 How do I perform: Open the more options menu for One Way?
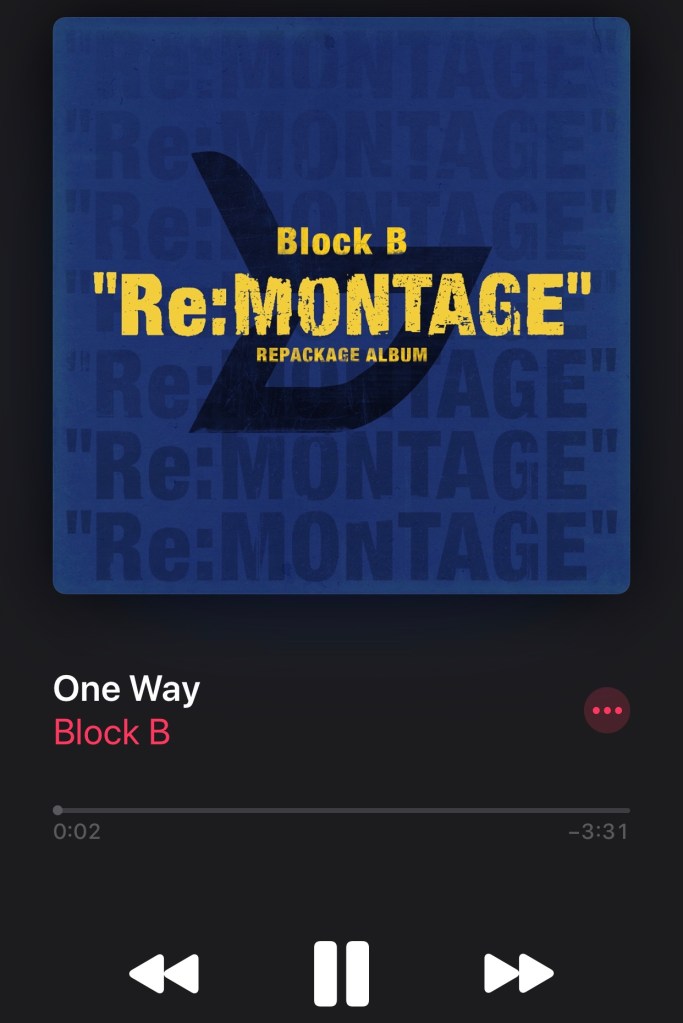(606, 710)
